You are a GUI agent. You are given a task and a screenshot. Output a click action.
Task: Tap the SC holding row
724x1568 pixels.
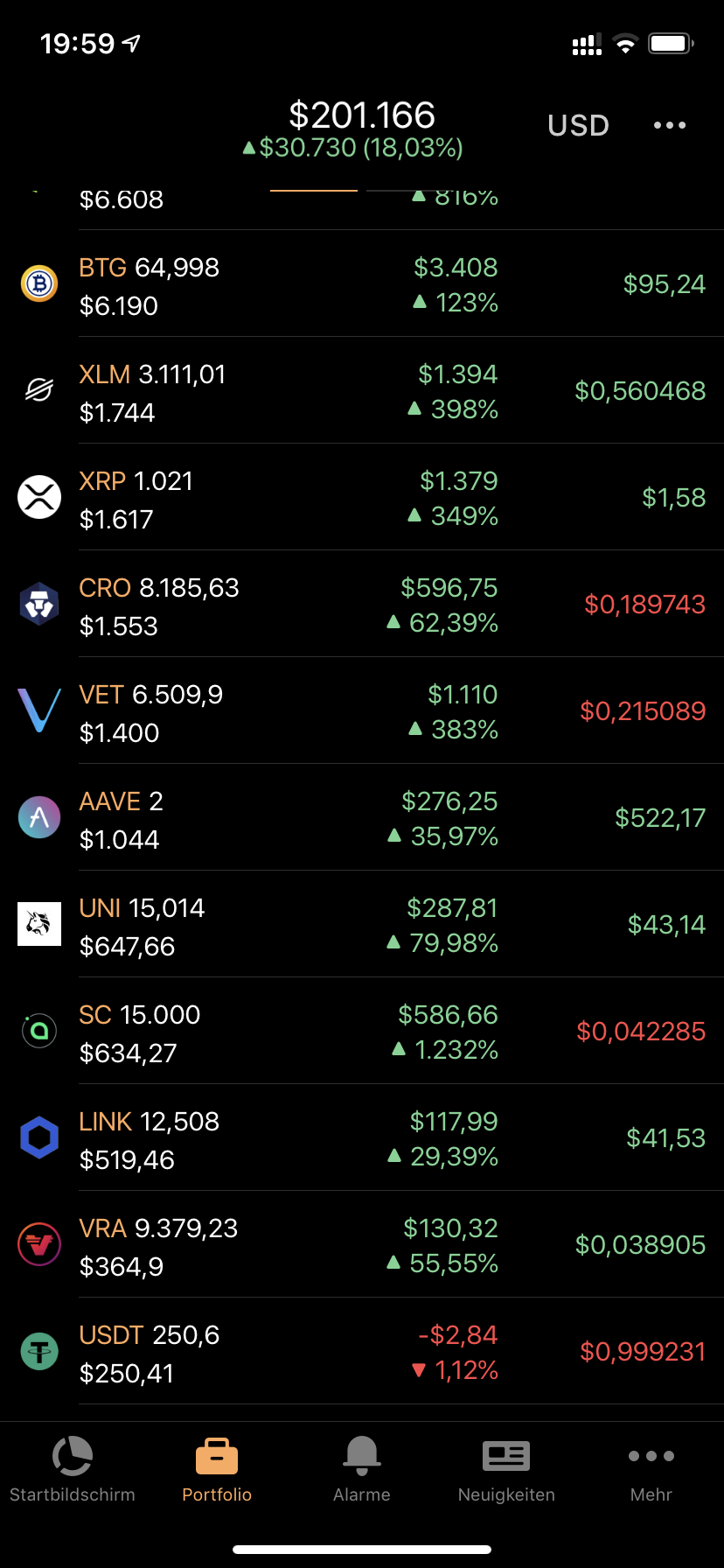pos(362,1032)
